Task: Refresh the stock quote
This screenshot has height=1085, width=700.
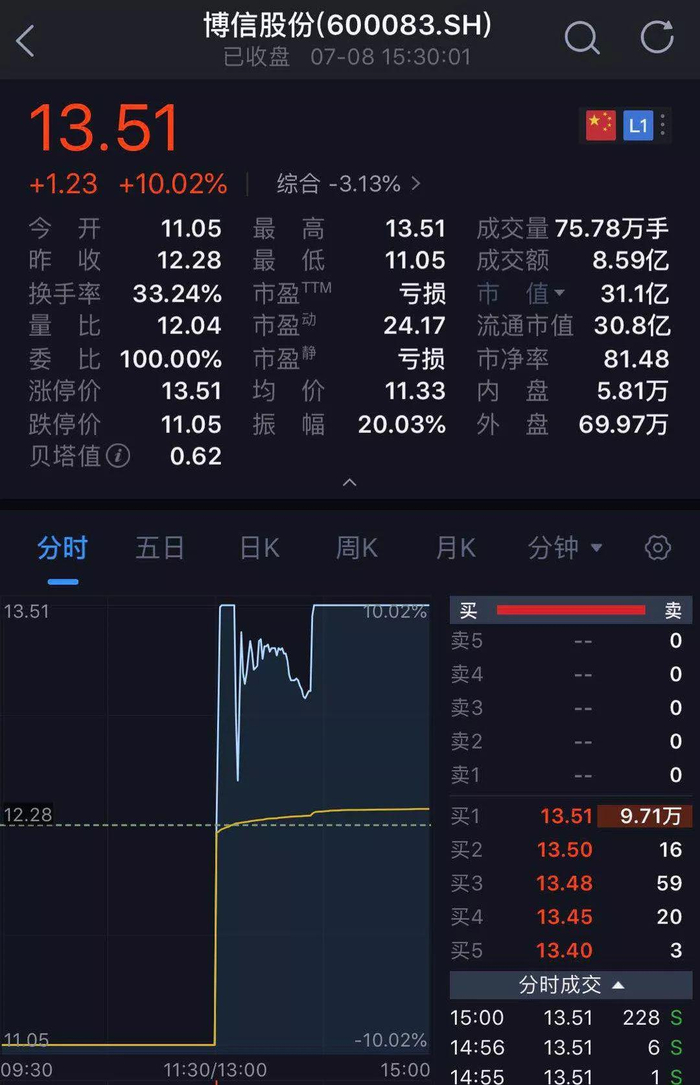Action: pyautogui.click(x=657, y=38)
